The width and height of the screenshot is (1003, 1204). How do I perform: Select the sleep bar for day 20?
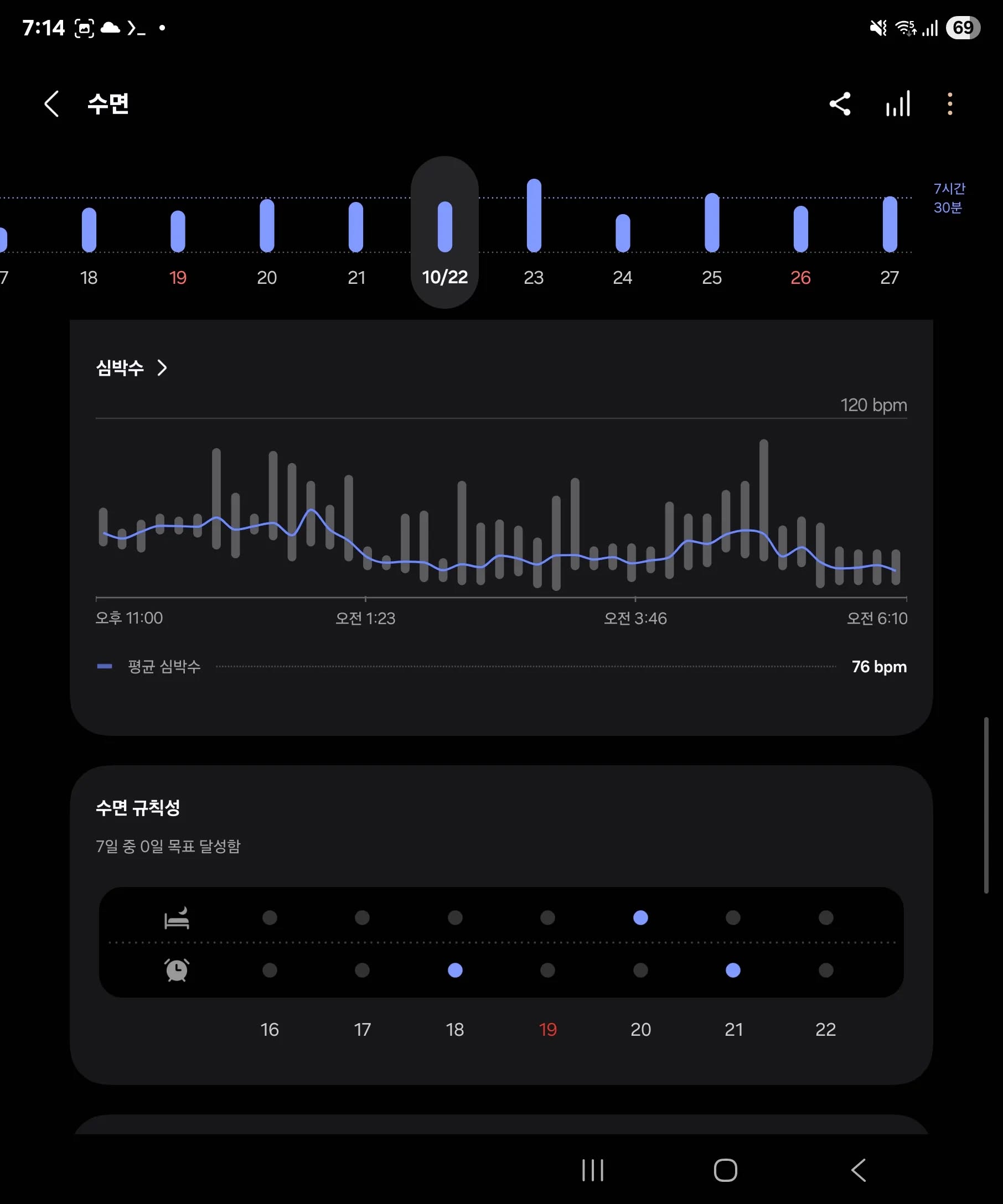click(x=267, y=226)
